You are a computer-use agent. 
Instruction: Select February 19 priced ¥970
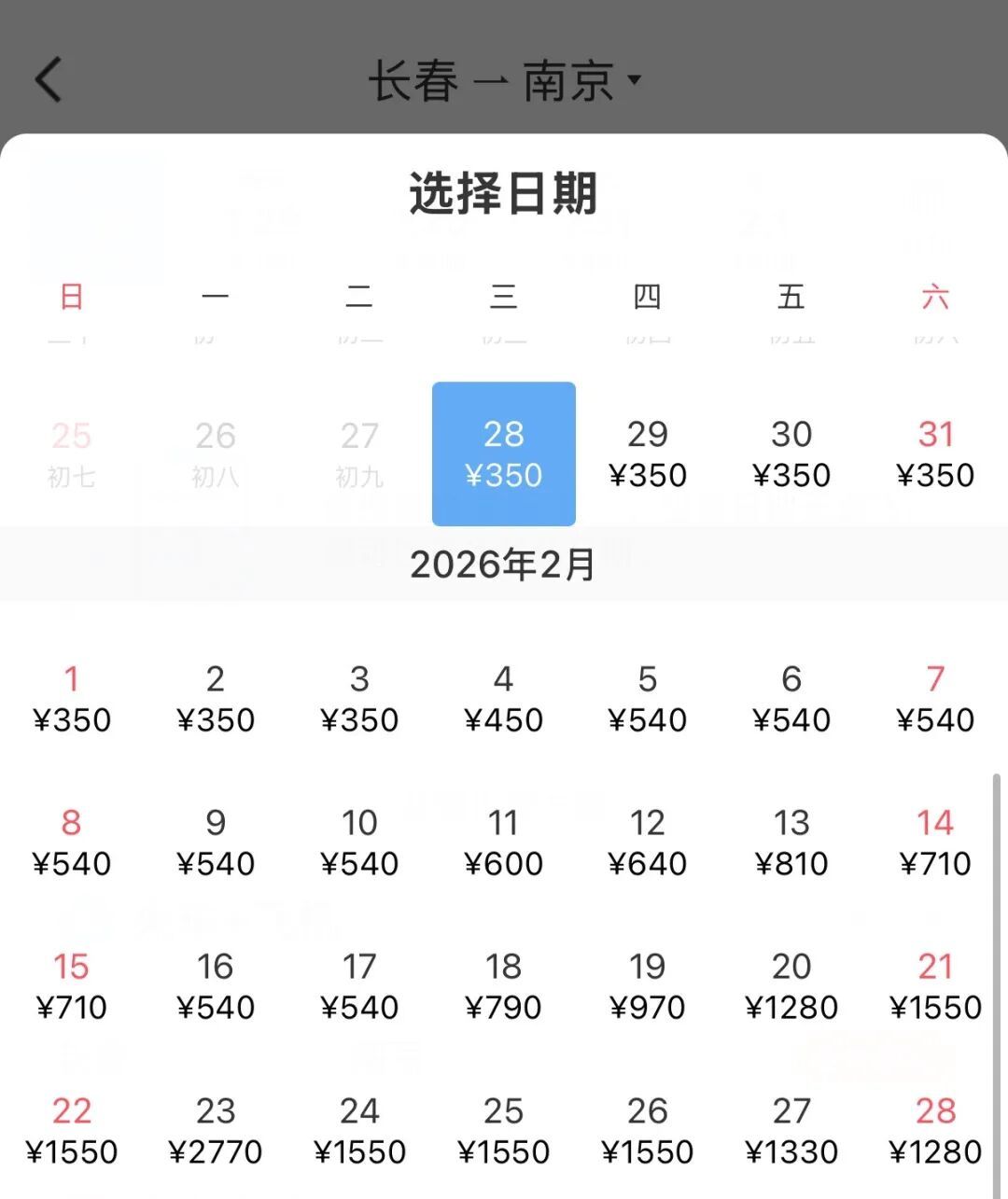648,986
